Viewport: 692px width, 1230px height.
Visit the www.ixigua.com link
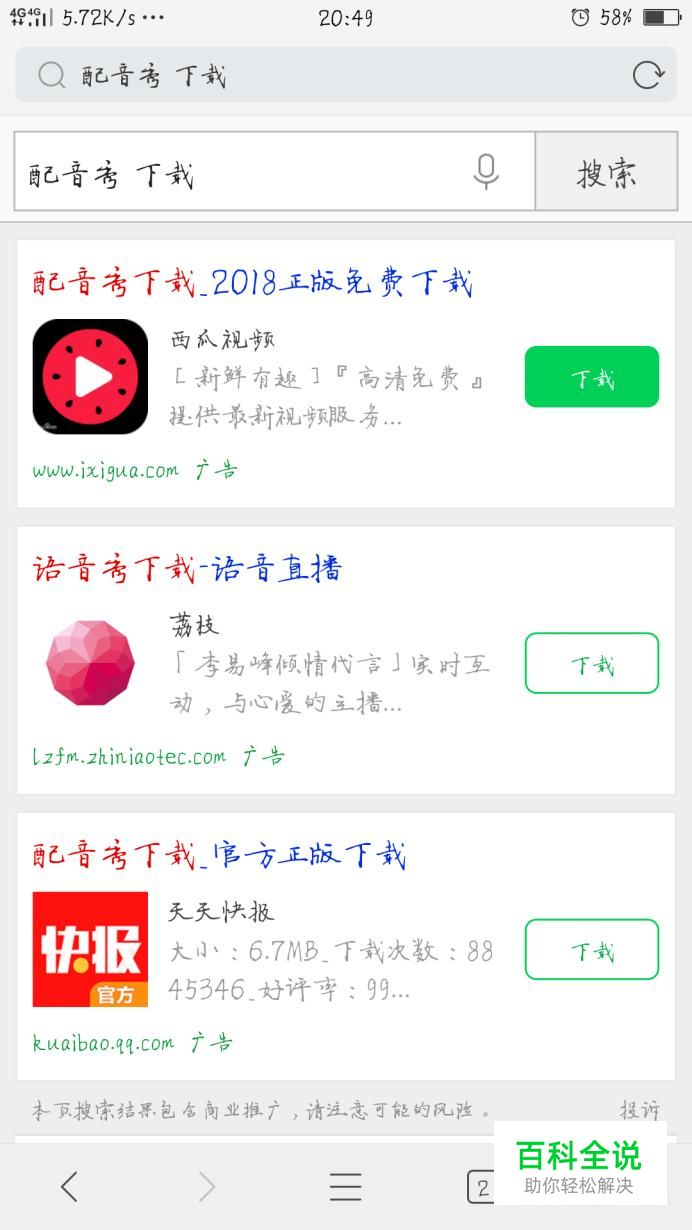click(x=105, y=470)
